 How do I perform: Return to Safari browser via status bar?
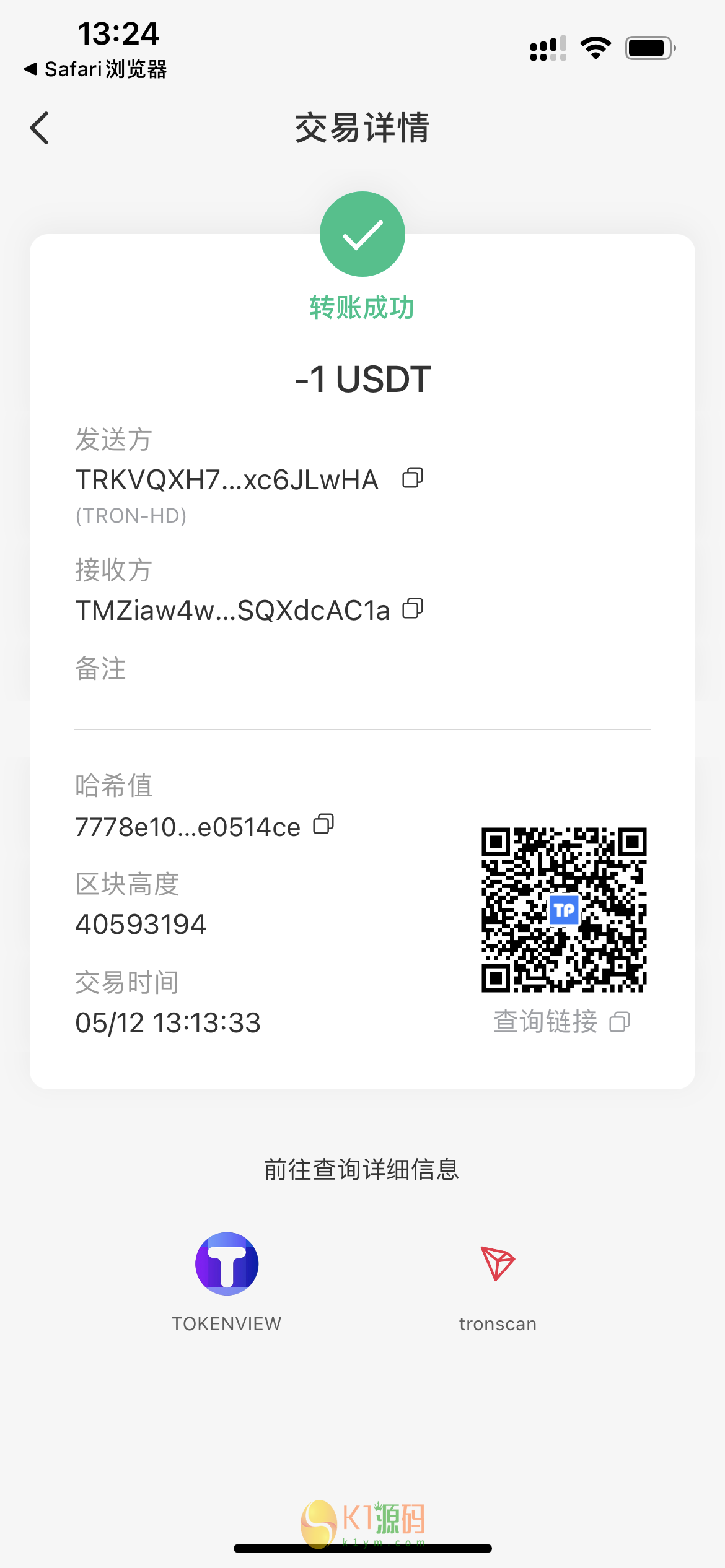click(96, 69)
